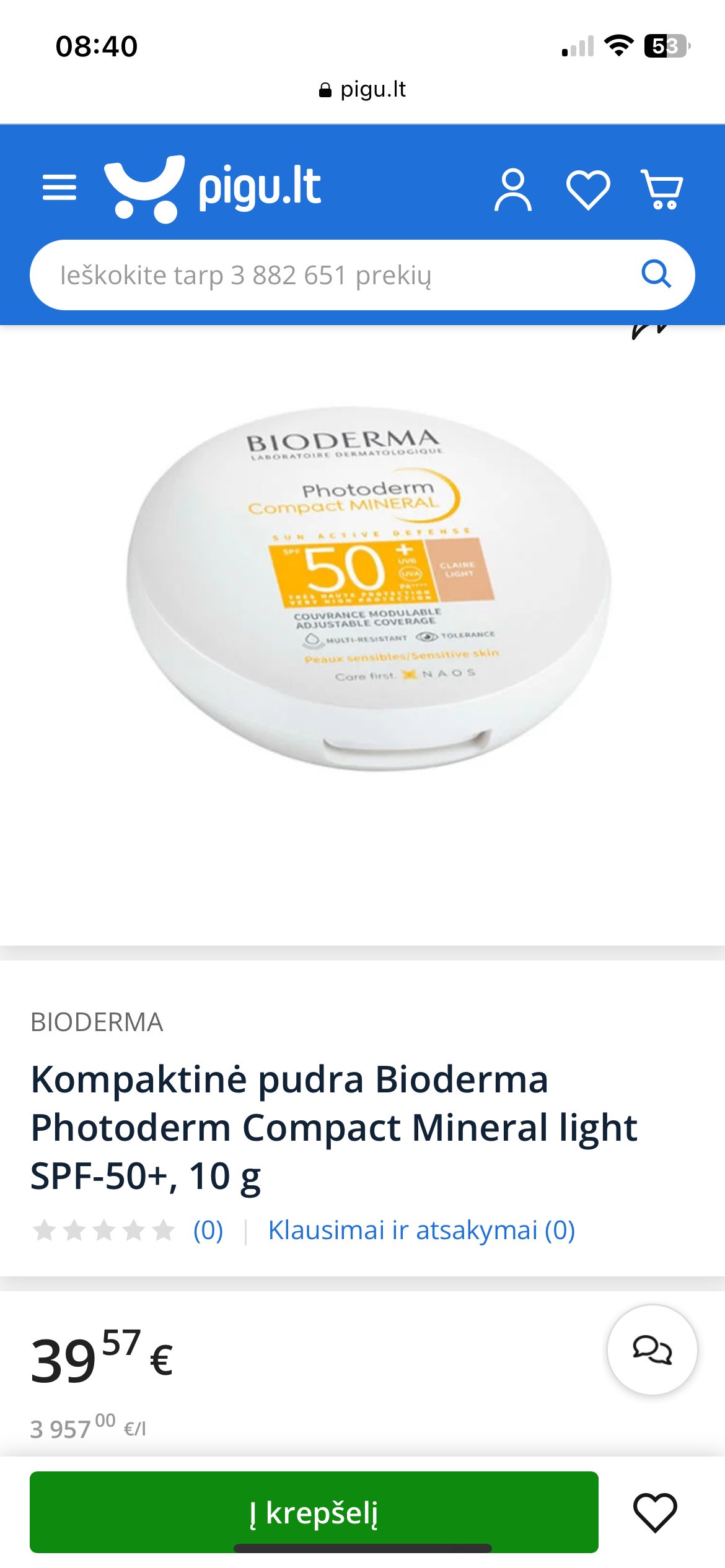Open the hamburger menu
The width and height of the screenshot is (725, 1568).
click(59, 188)
